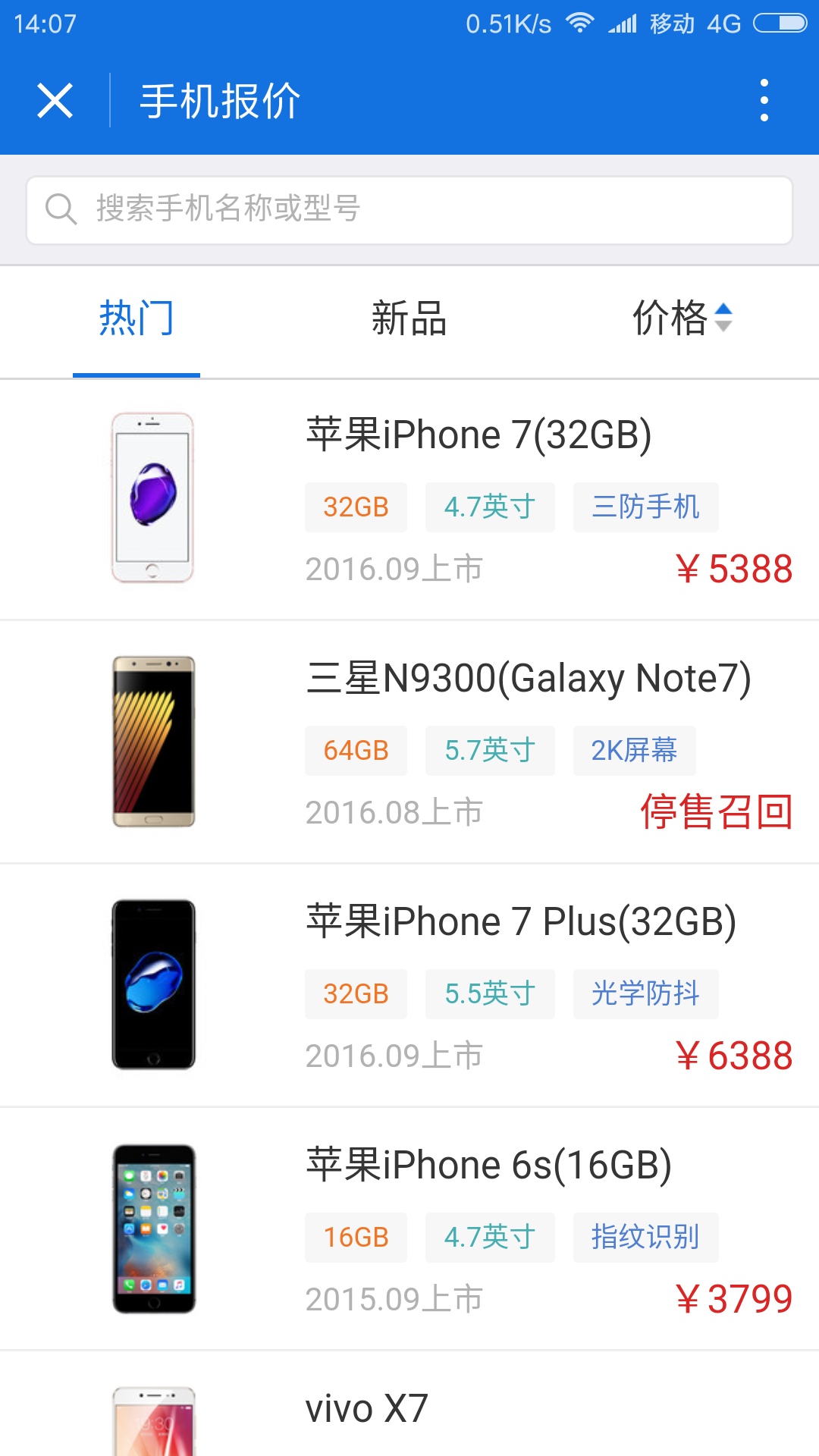Open the three-dot overflow menu

764,101
